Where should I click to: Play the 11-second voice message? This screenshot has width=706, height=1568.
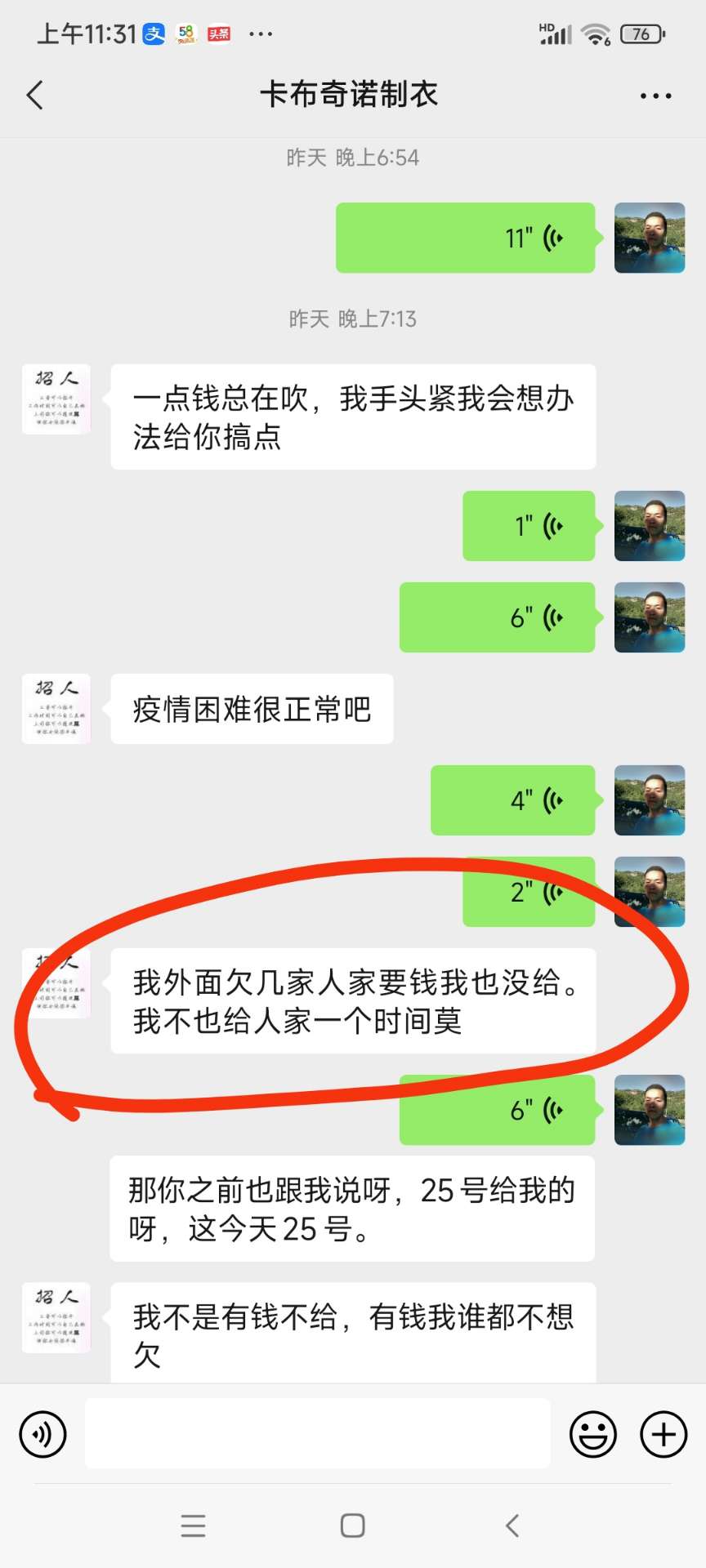(465, 238)
